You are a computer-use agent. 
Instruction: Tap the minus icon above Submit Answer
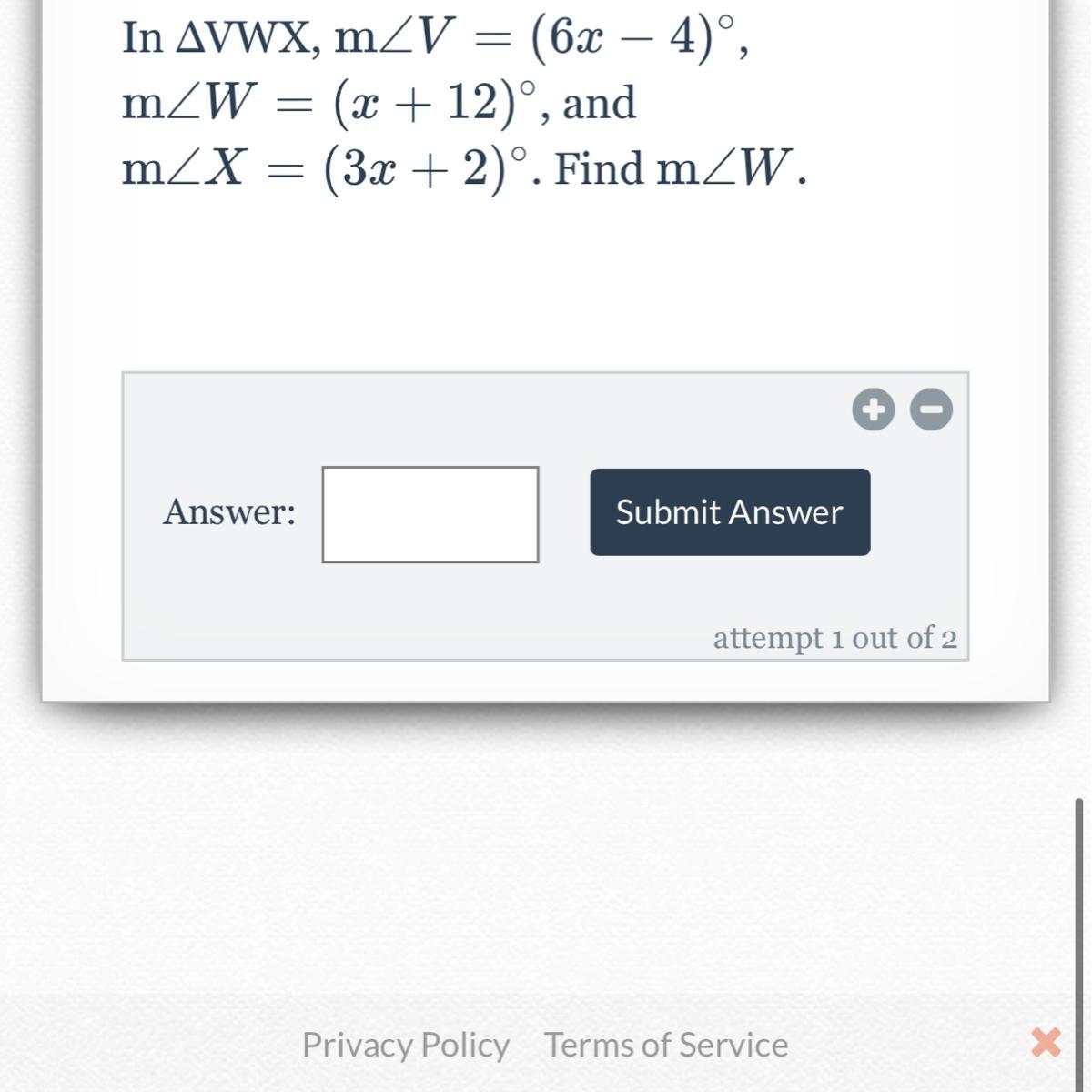coord(931,409)
